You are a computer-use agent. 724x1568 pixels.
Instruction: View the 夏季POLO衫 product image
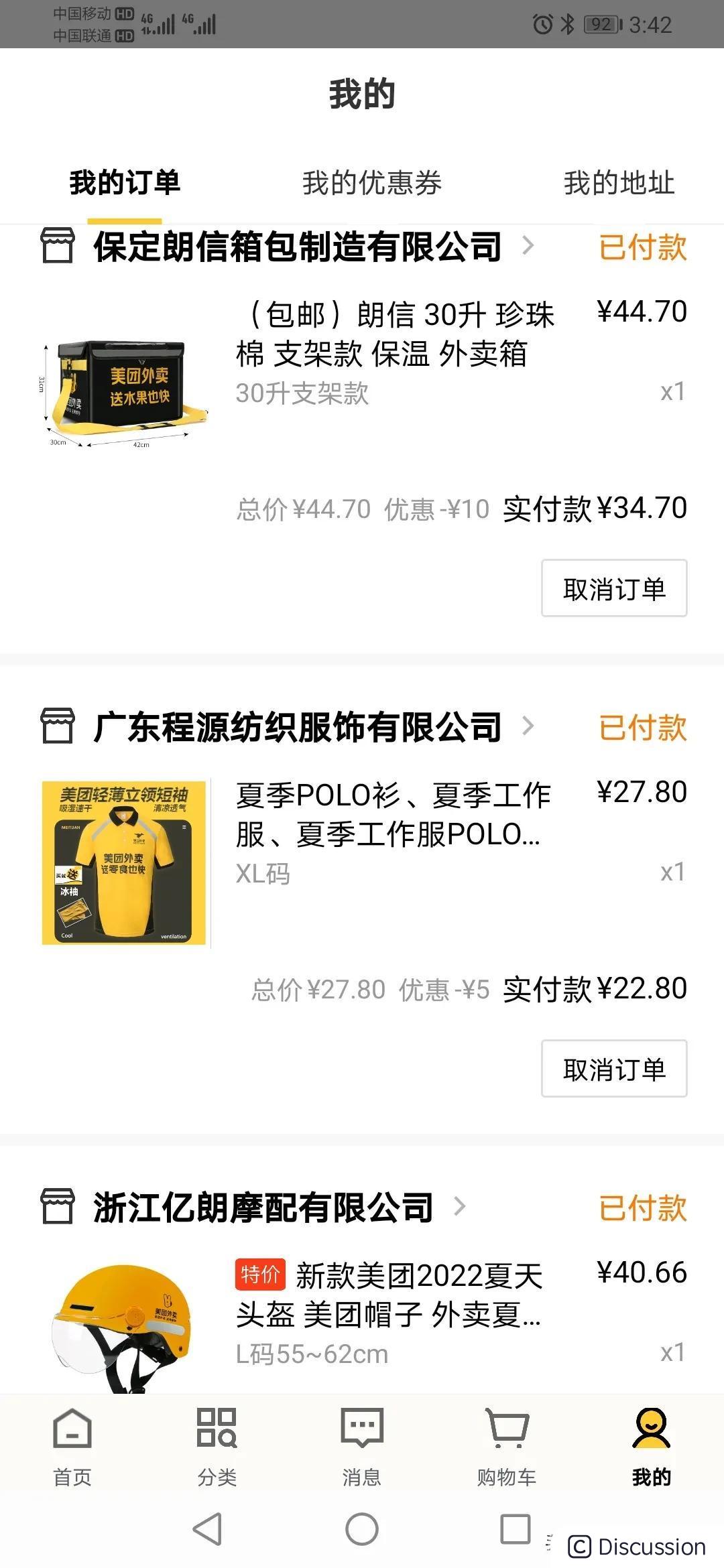pyautogui.click(x=125, y=863)
